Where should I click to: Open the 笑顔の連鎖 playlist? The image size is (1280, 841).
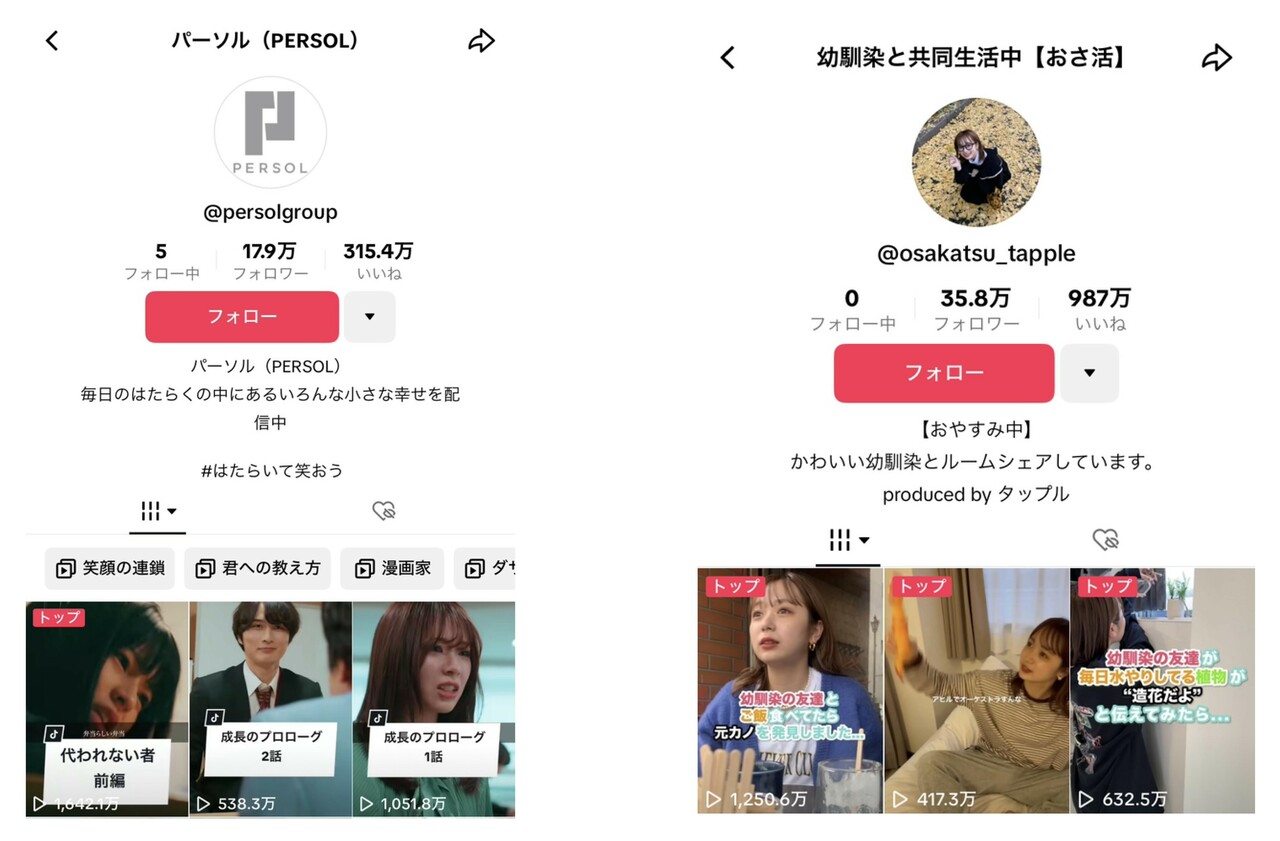tap(110, 568)
